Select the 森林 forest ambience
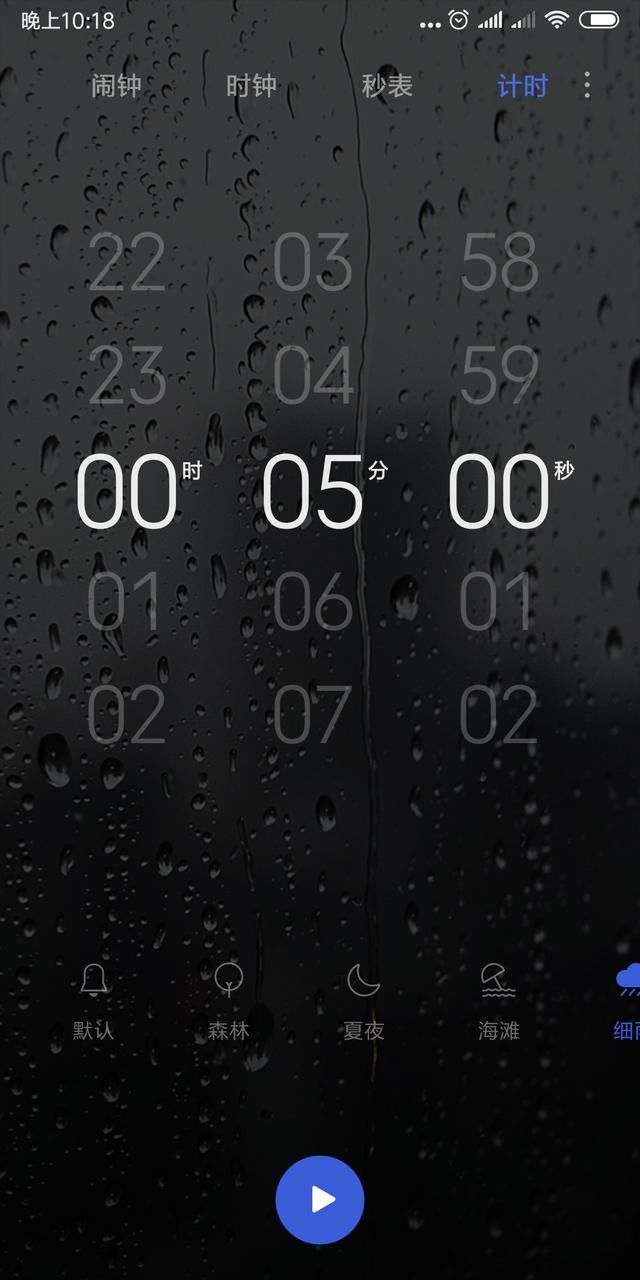The width and height of the screenshot is (640, 1280). pyautogui.click(x=229, y=998)
